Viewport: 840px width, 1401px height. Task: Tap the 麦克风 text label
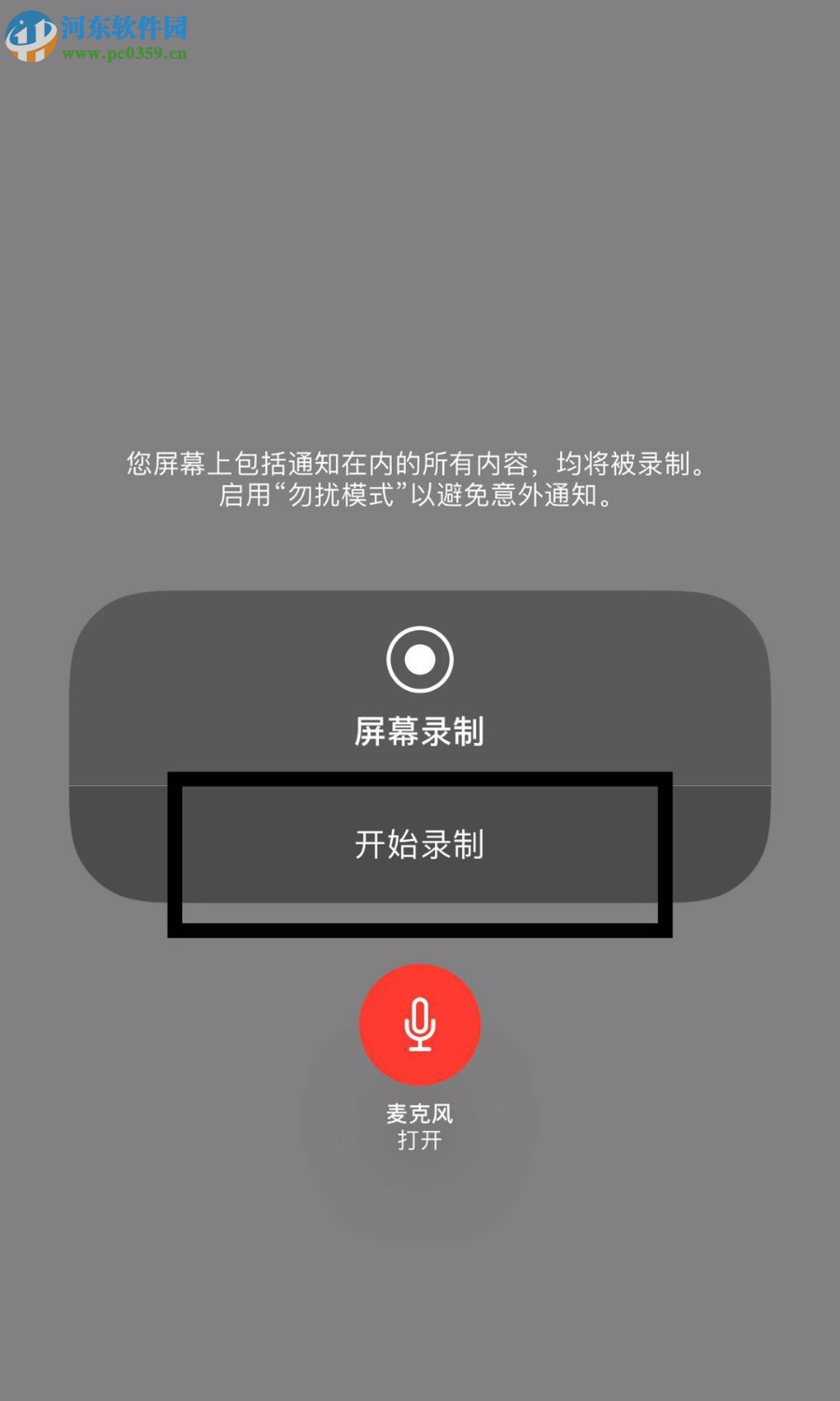pos(420,1112)
